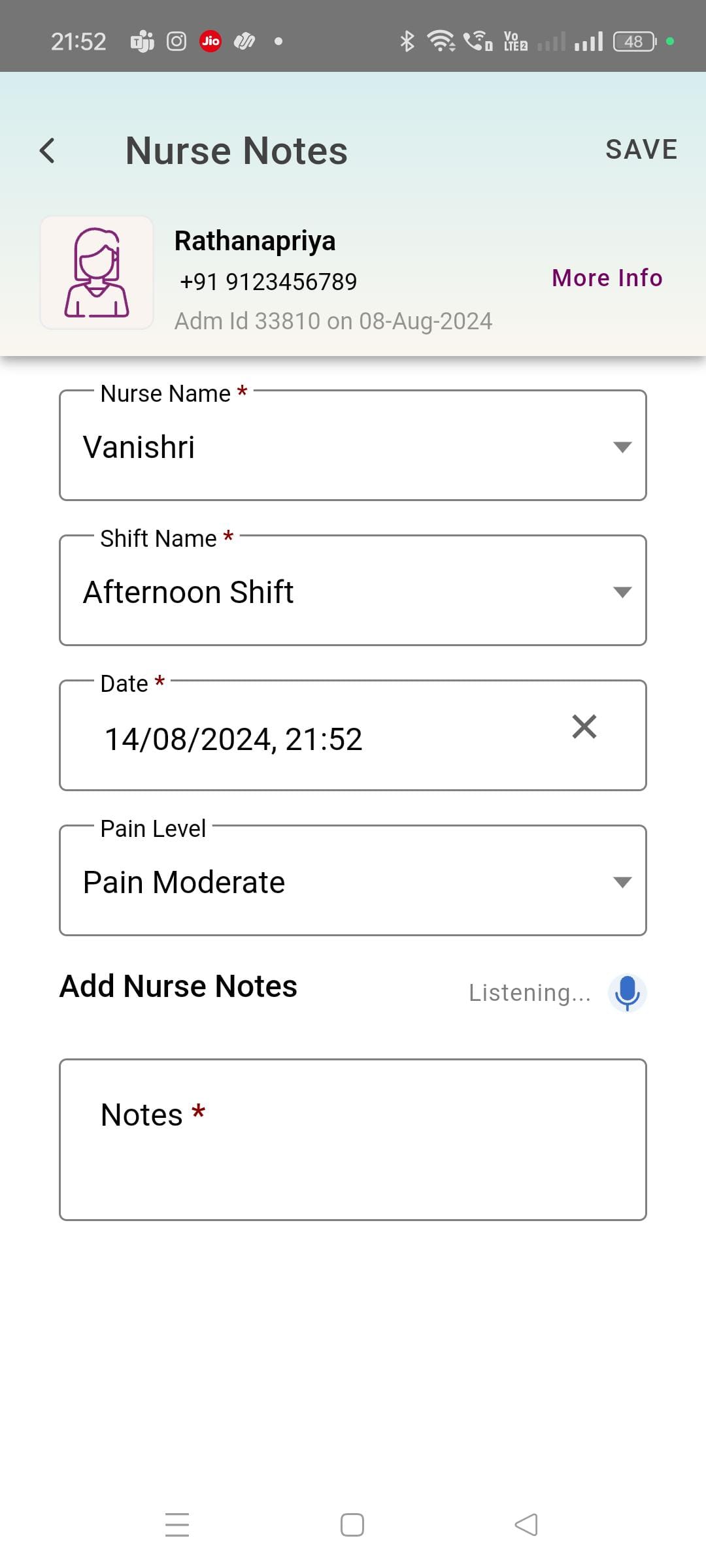
Task: Tap the microphone voice input icon
Action: click(627, 992)
